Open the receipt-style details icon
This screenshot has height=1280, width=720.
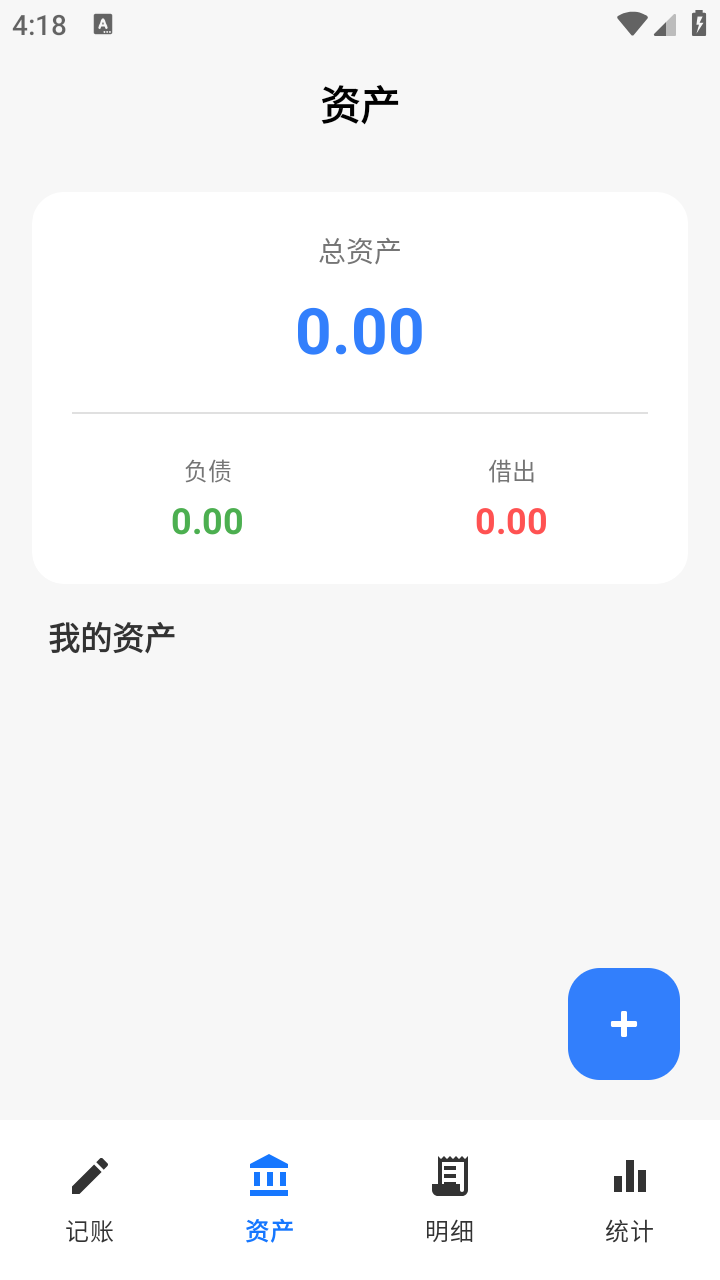coord(449,1176)
